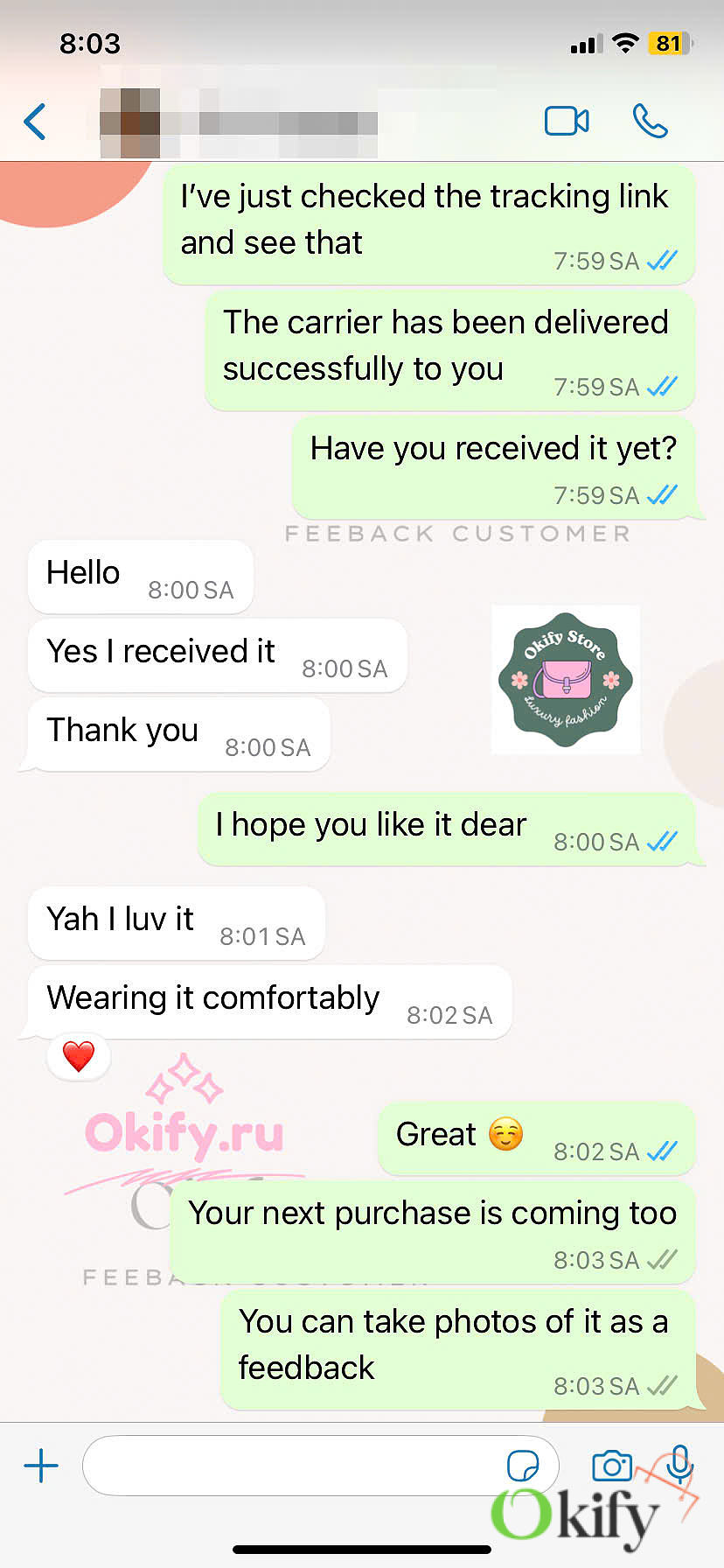Open the plus attachment menu

point(41,1466)
